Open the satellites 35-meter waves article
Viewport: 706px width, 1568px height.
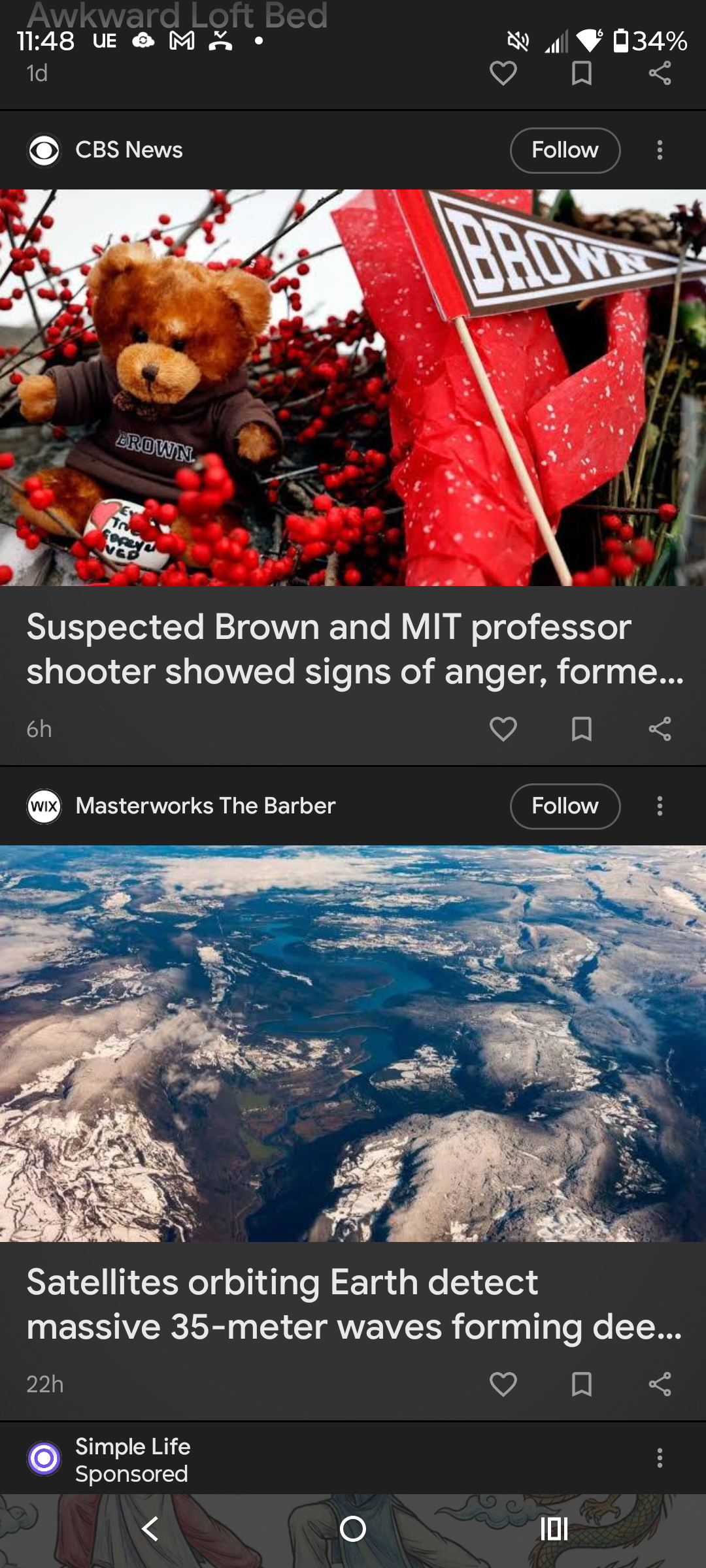(353, 1304)
